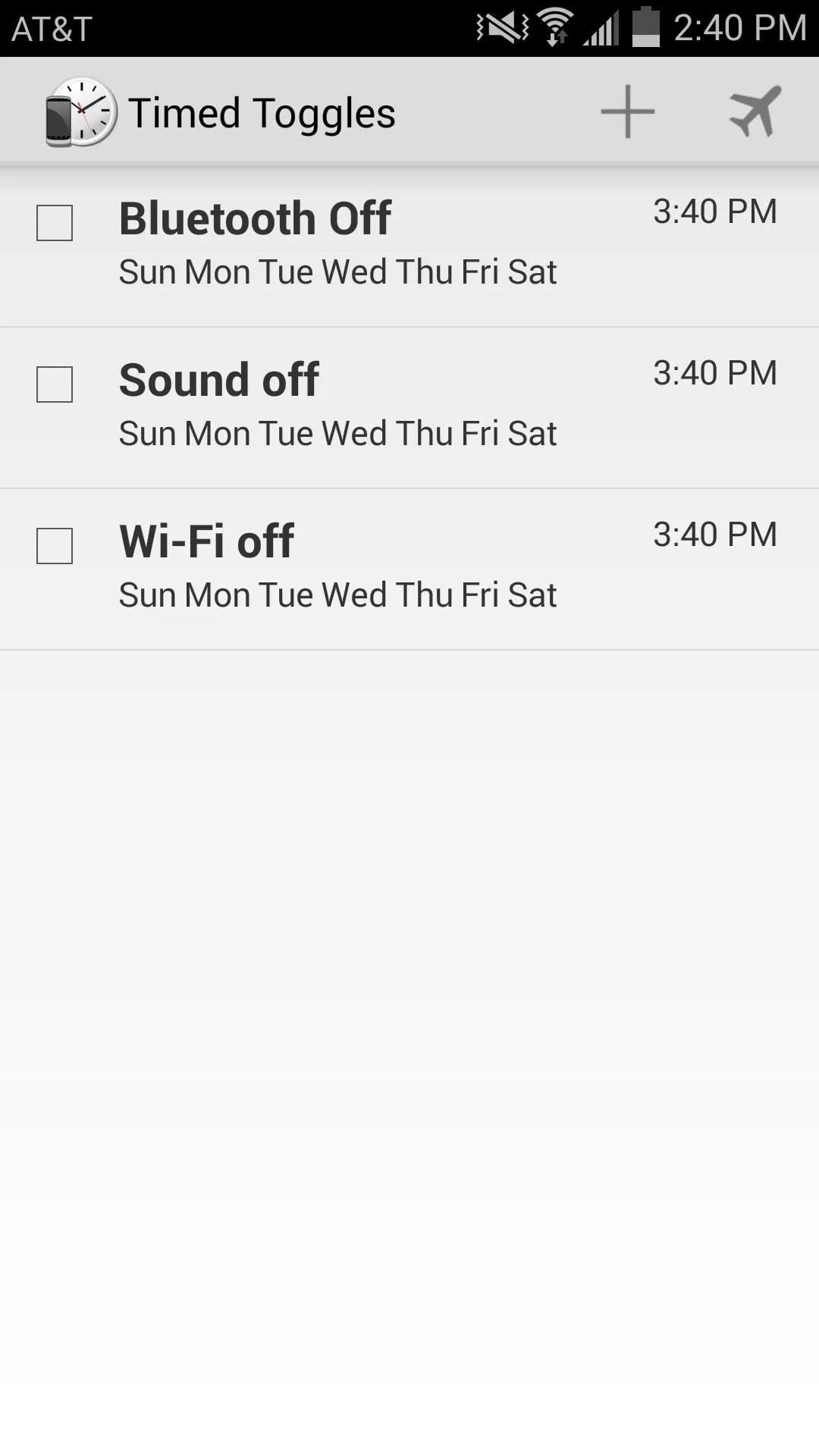
Task: Open the Bluetooth Off schedule entry
Action: [409, 246]
